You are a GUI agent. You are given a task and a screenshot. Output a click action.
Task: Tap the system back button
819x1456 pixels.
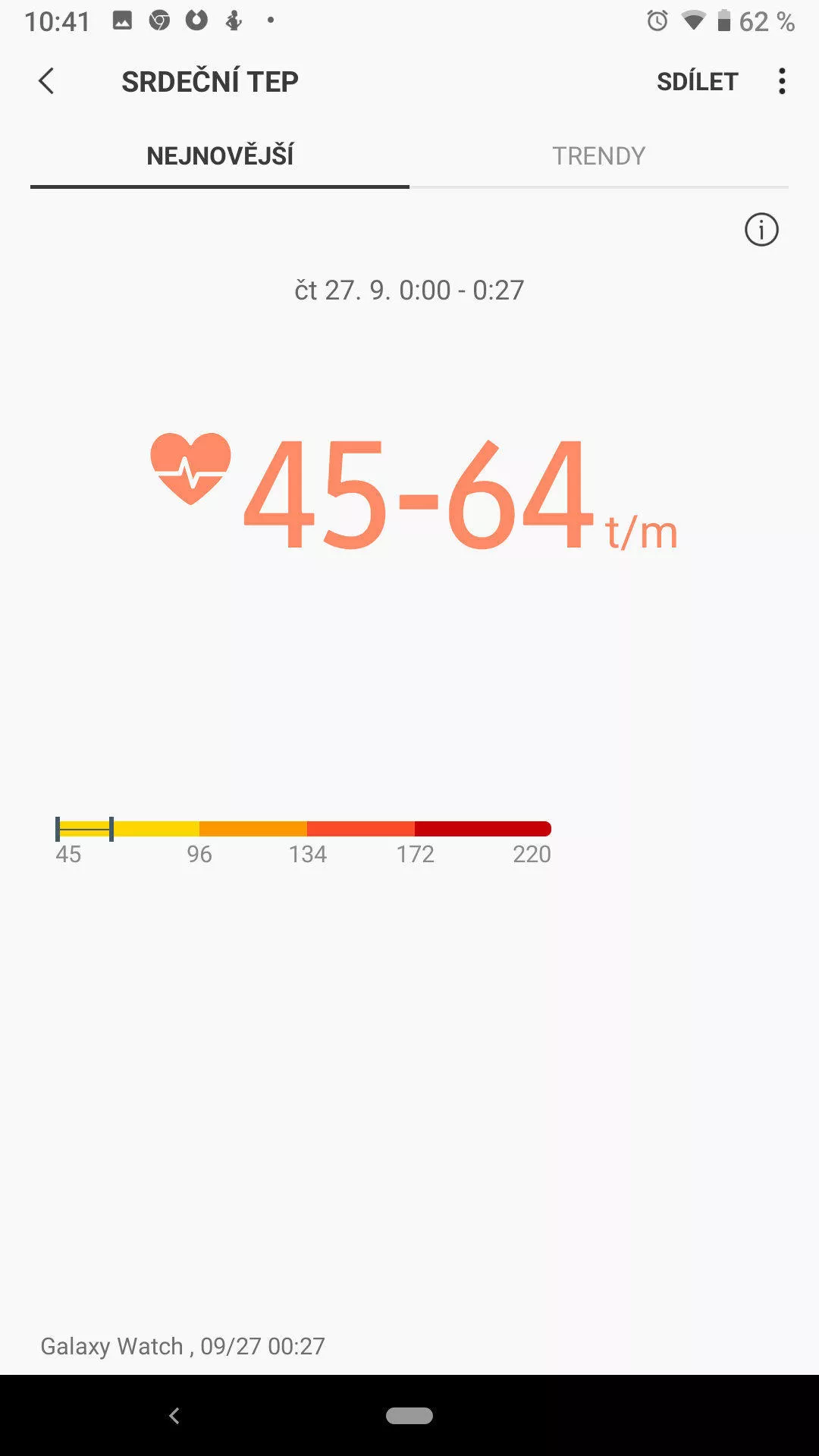(174, 1415)
